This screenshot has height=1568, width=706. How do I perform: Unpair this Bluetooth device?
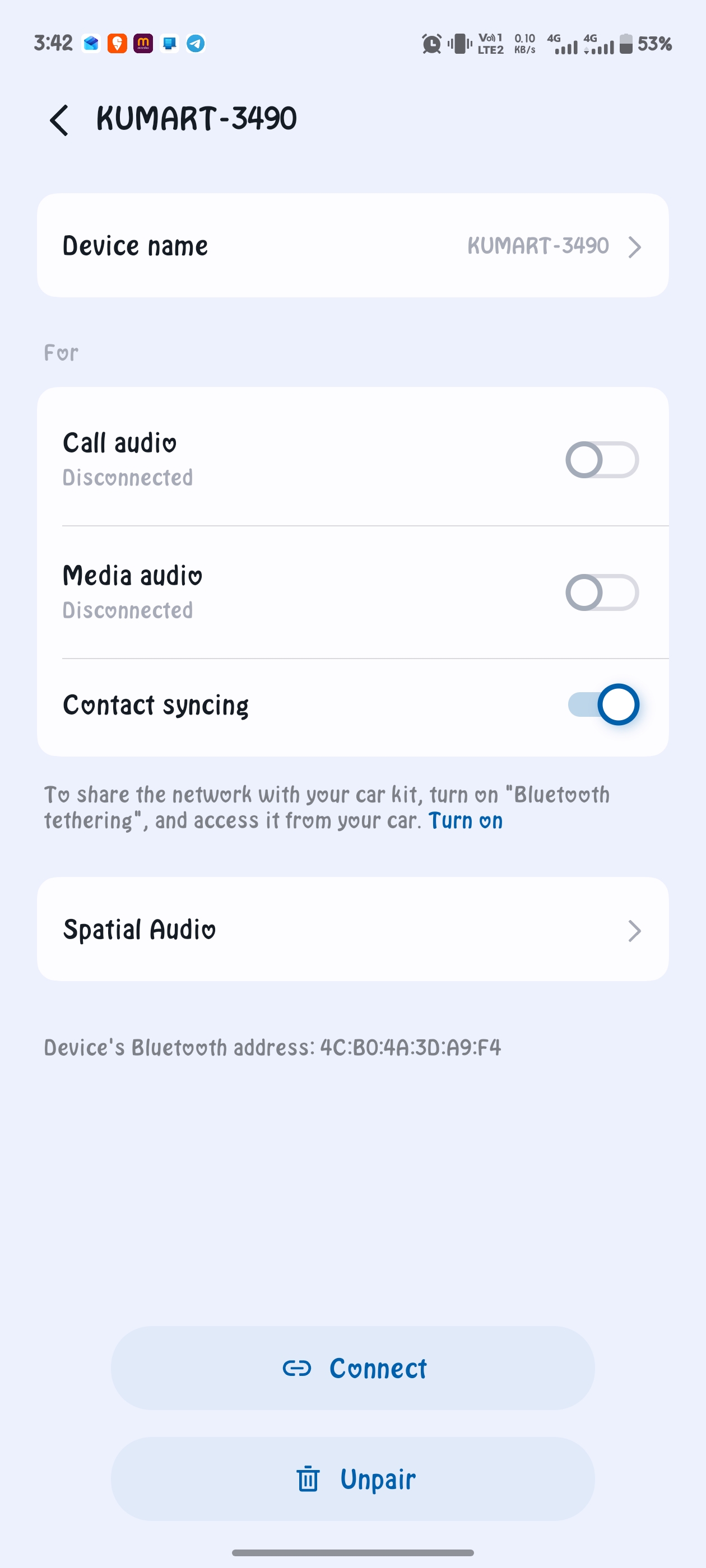click(x=352, y=1479)
